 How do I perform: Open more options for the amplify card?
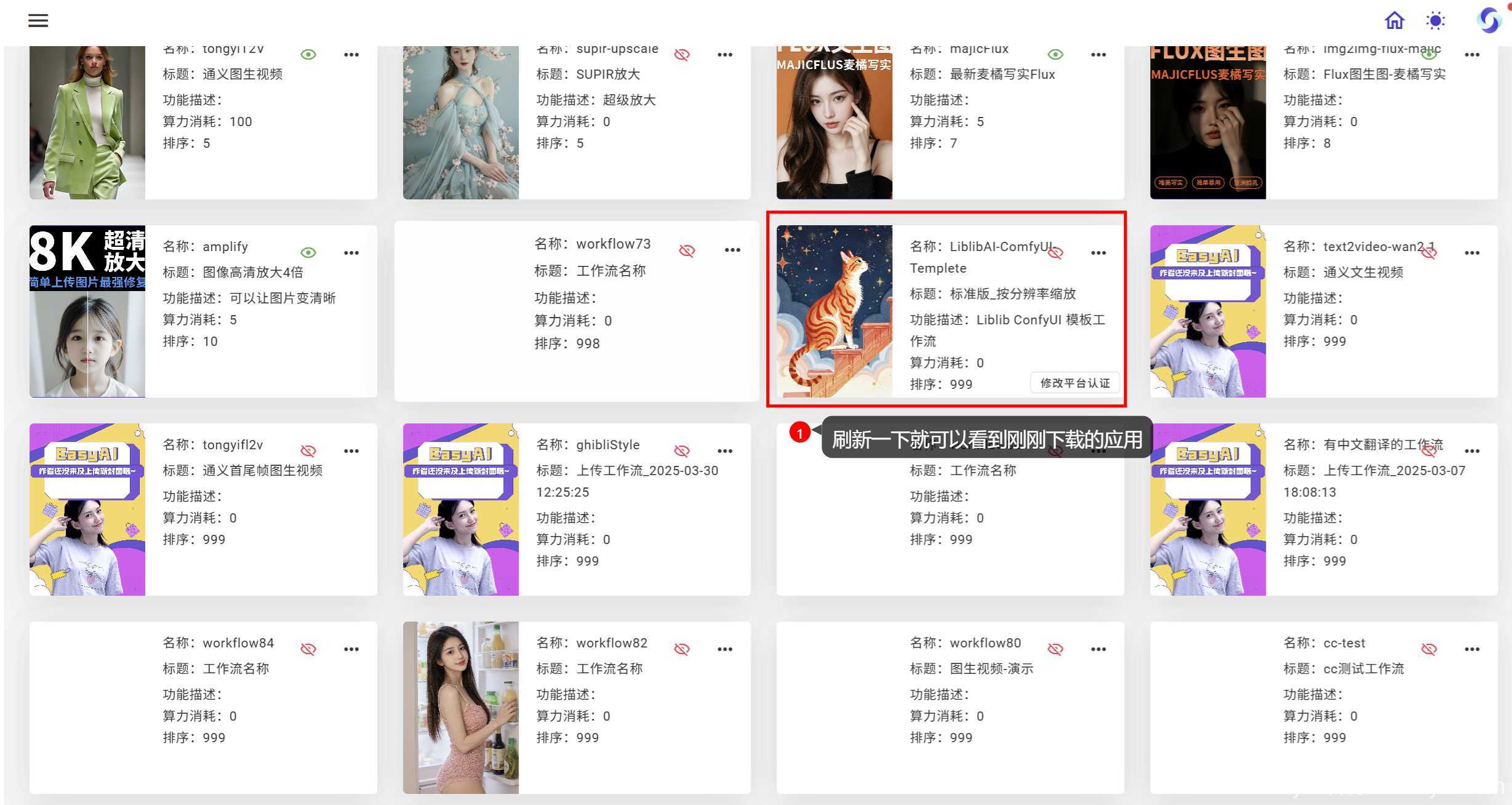coord(351,253)
